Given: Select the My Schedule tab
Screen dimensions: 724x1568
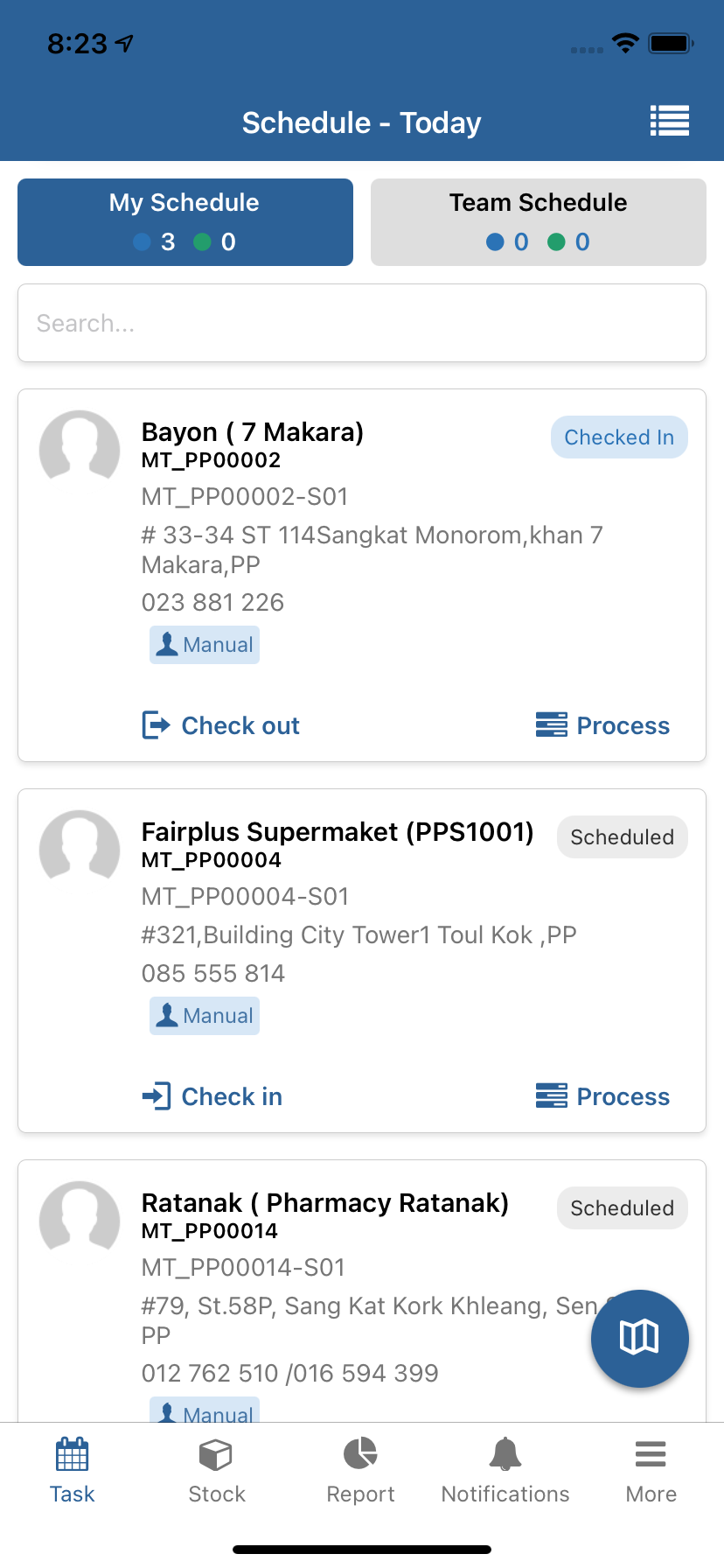Looking at the screenshot, I should [185, 222].
